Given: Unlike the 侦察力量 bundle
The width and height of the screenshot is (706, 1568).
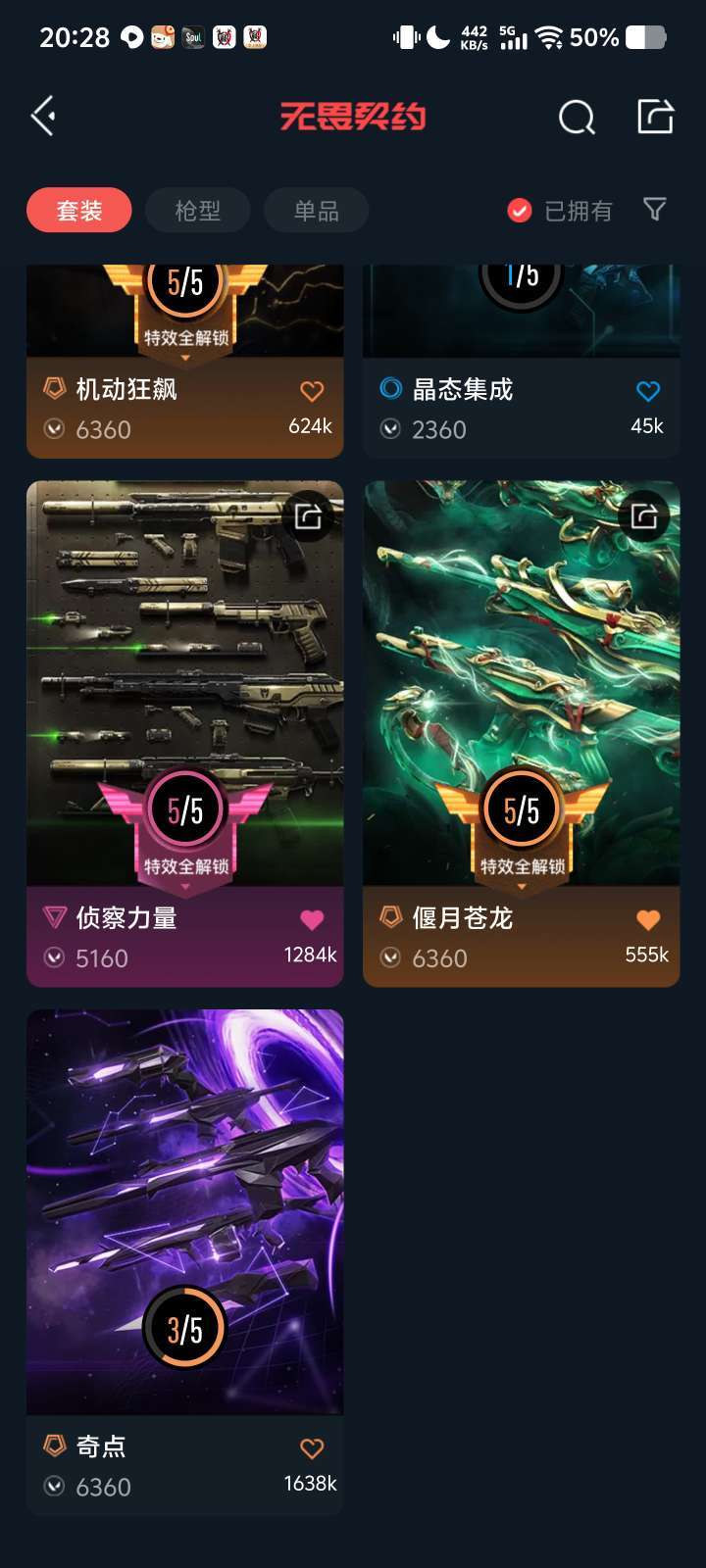Looking at the screenshot, I should 312,919.
